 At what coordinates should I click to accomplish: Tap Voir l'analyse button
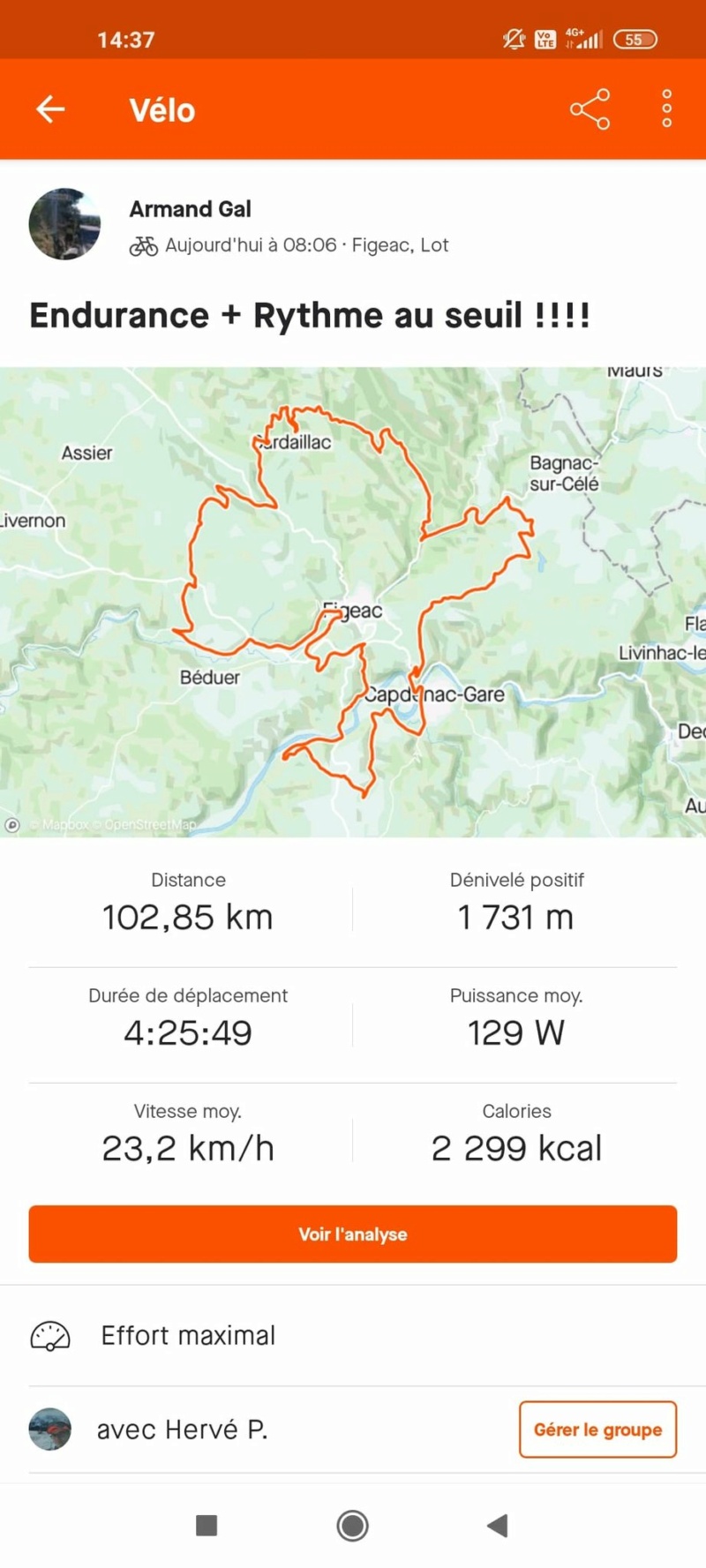[x=353, y=1234]
